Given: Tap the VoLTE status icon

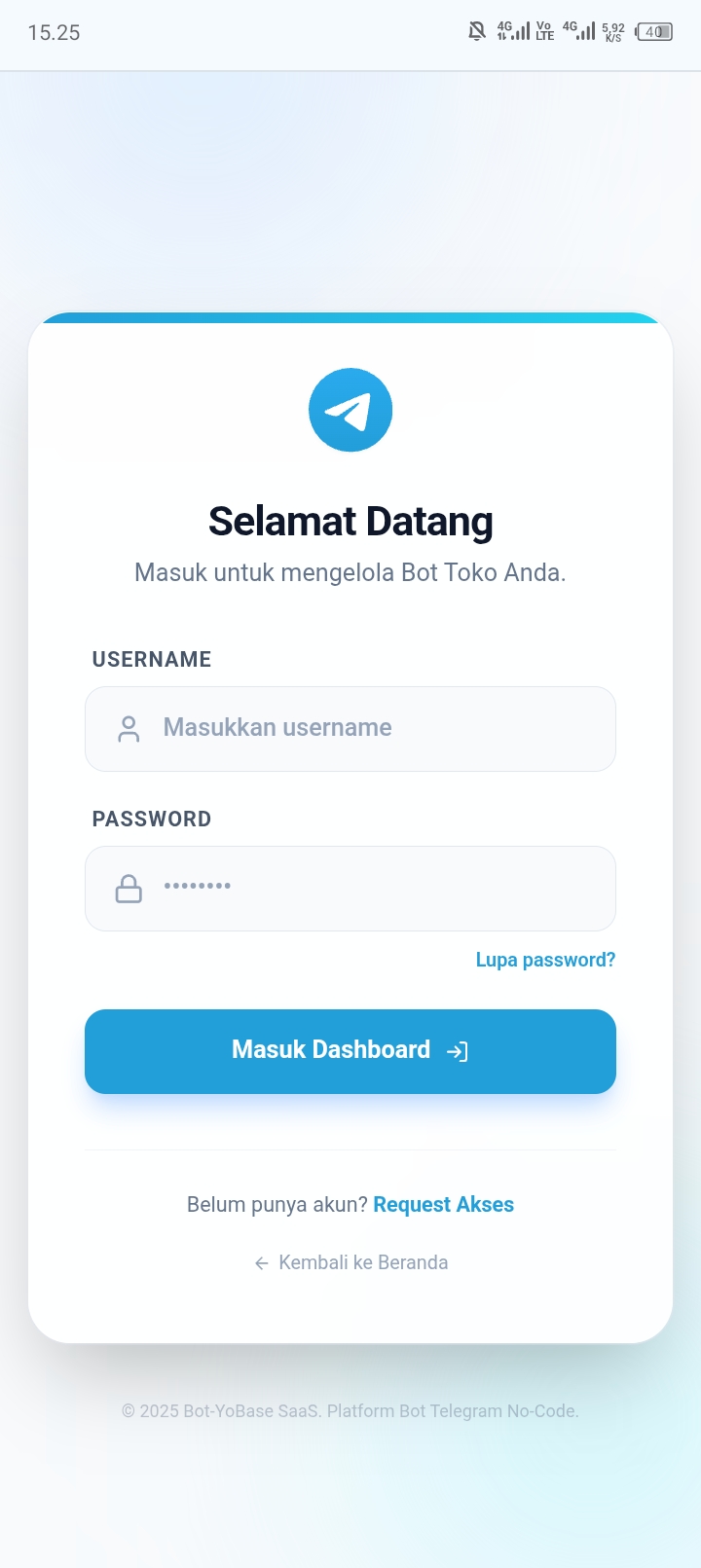Looking at the screenshot, I should [x=544, y=30].
